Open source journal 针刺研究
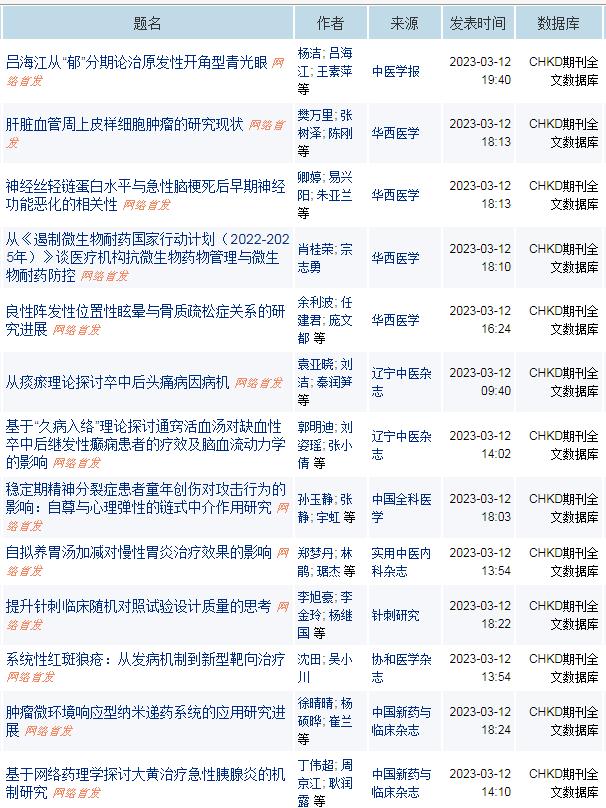Image resolution: width=606 pixels, height=808 pixels. click(x=396, y=615)
